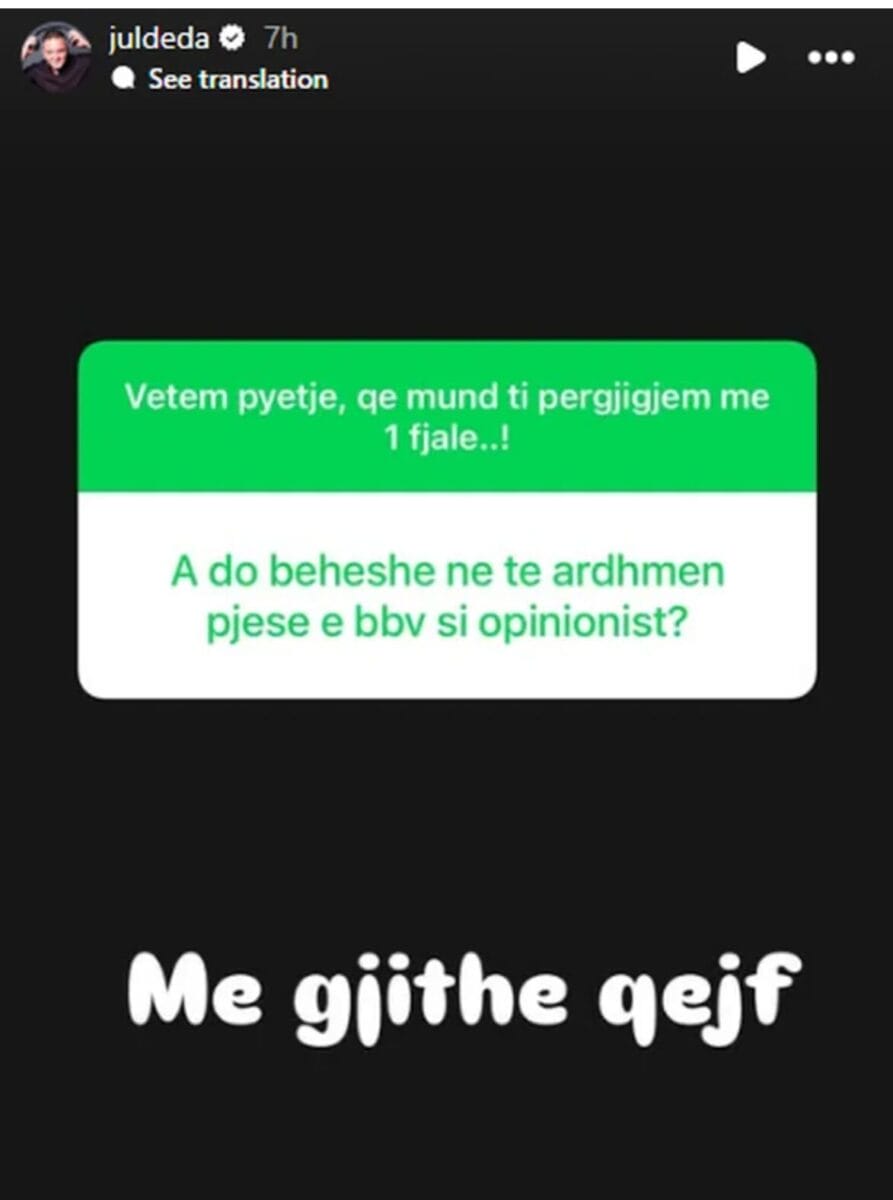Screen dimensions: 893x1200
Task: Tap See translation for this story
Action: pos(237,79)
